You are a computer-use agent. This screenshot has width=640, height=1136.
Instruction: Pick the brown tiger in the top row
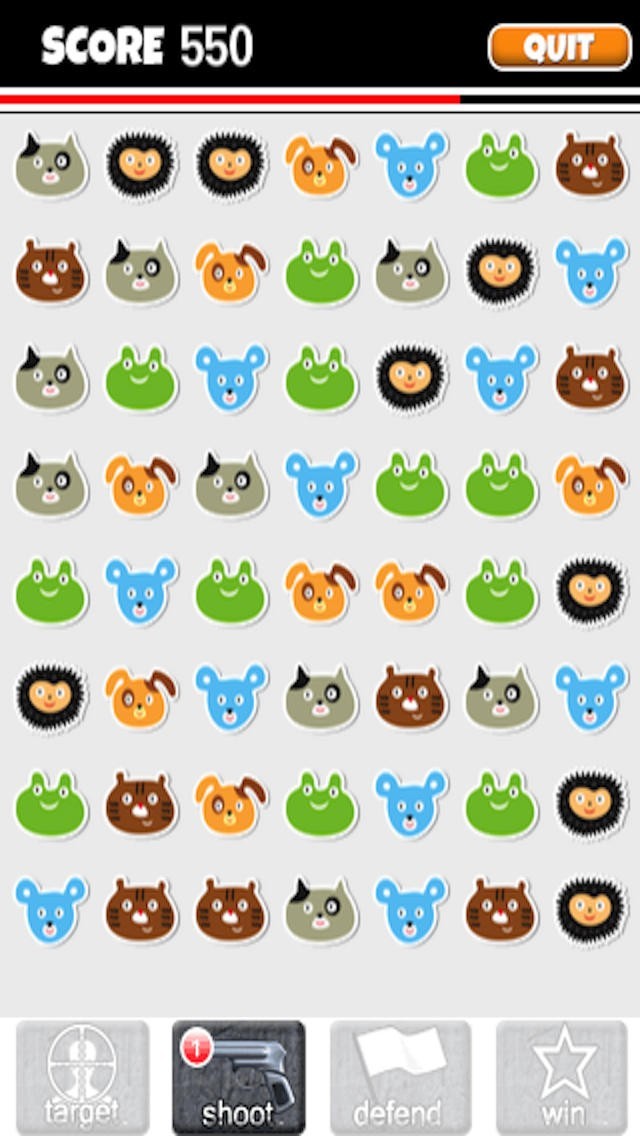click(590, 164)
